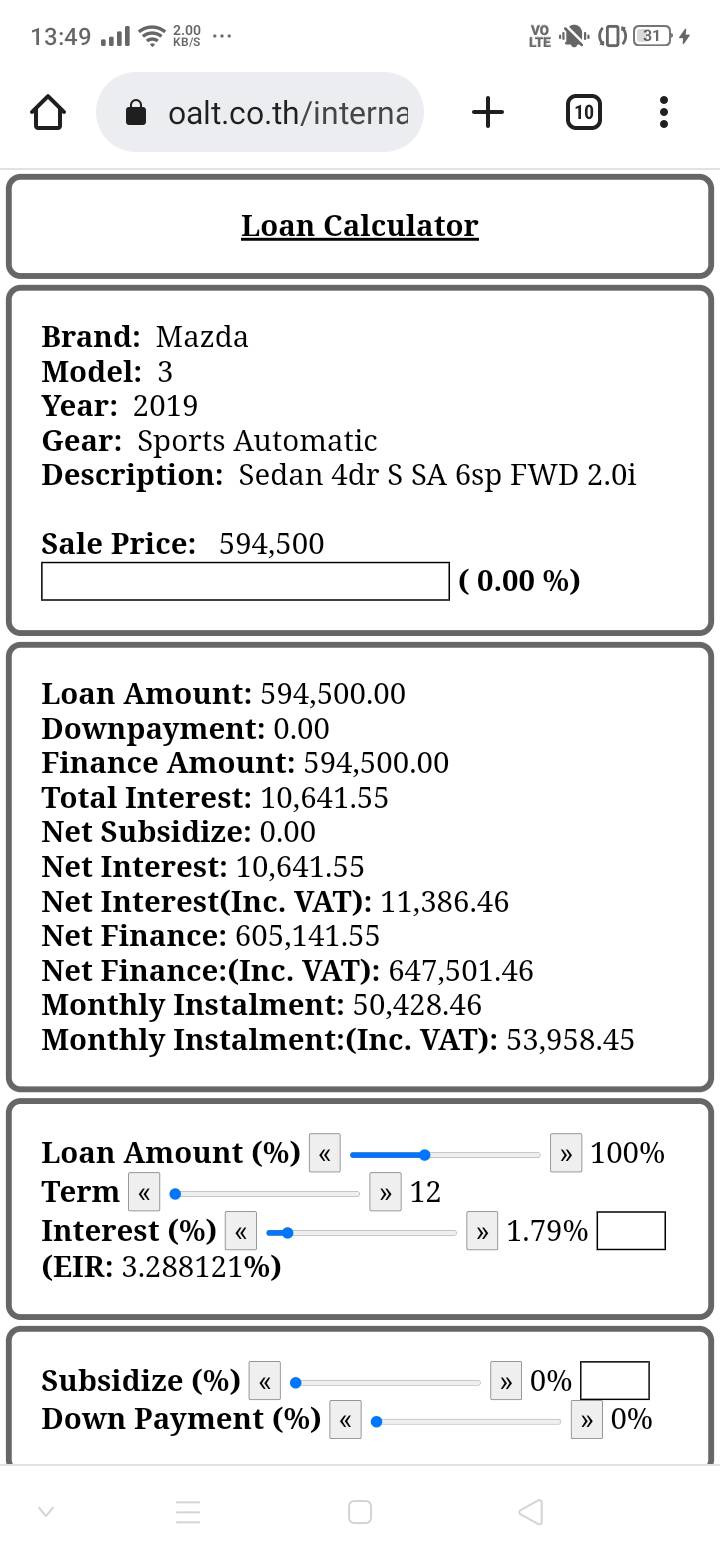Open the browser overflow menu
This screenshot has height=1560, width=720.
664,113
